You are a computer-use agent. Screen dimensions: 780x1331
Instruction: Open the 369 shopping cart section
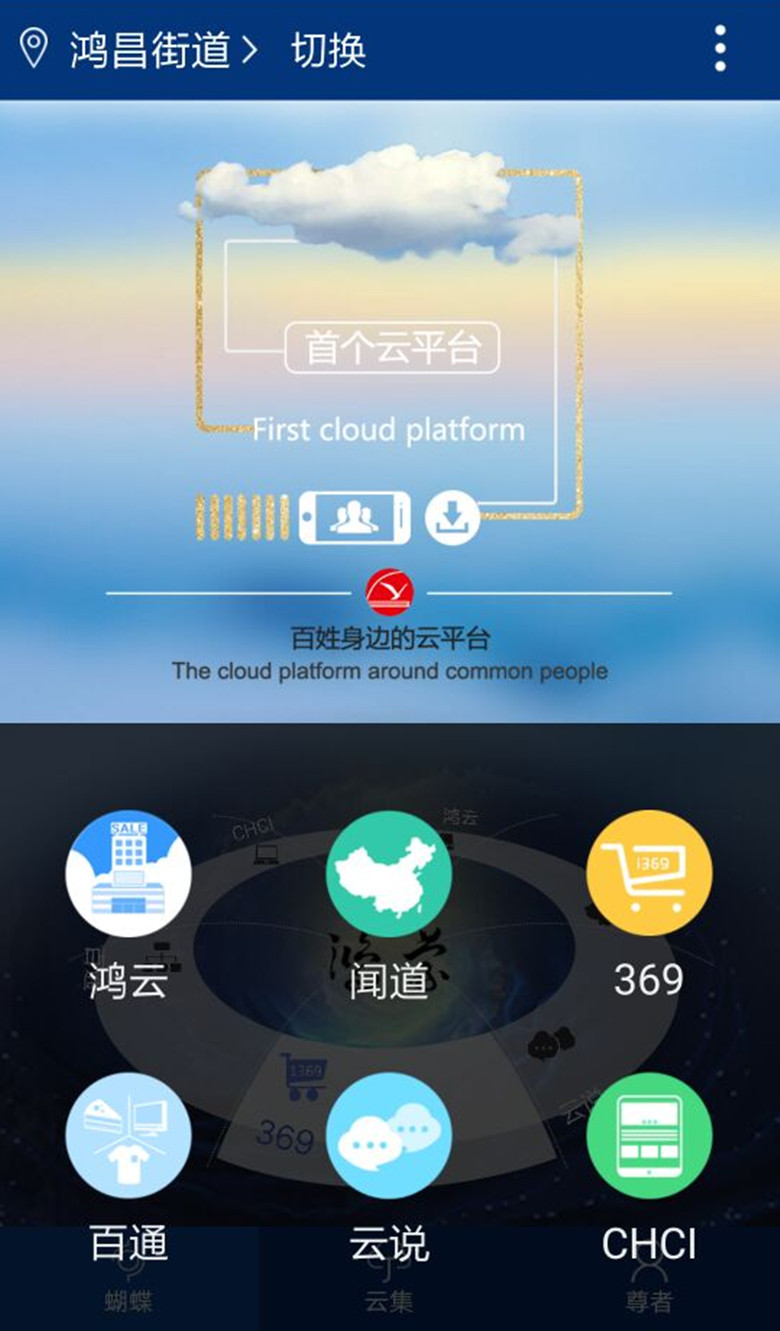(649, 873)
